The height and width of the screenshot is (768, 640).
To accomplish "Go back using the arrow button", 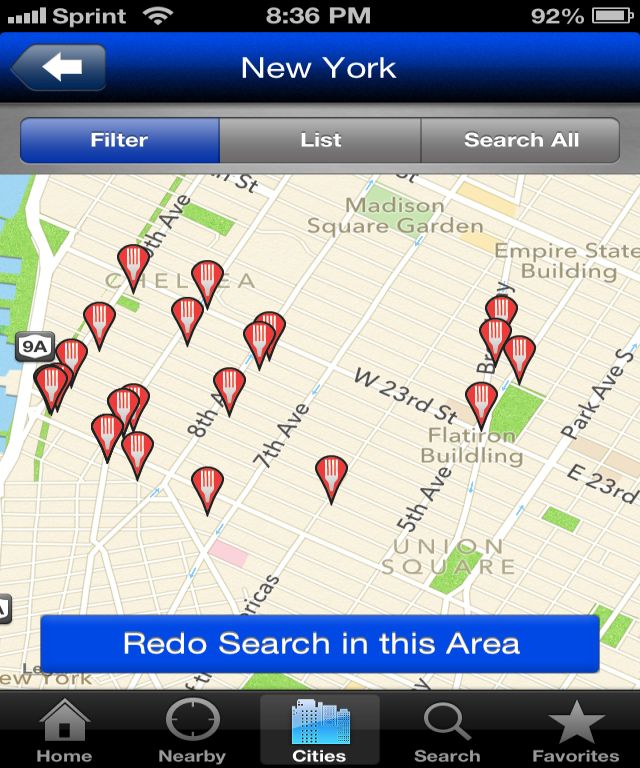I will (58, 68).
